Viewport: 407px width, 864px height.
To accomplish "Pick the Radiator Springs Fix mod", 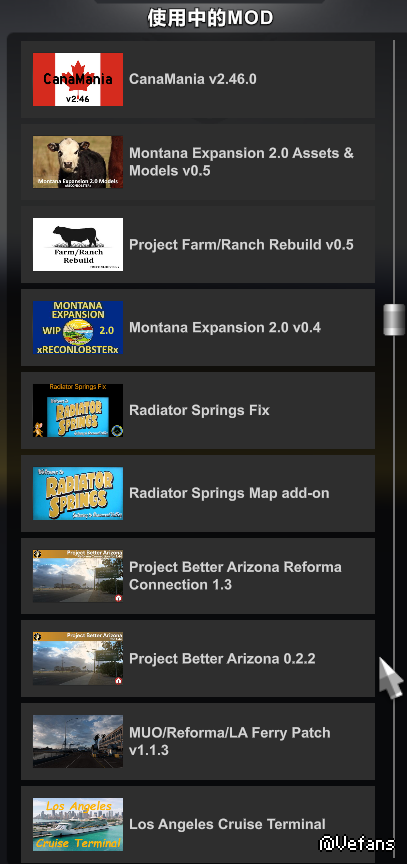I will pyautogui.click(x=198, y=411).
